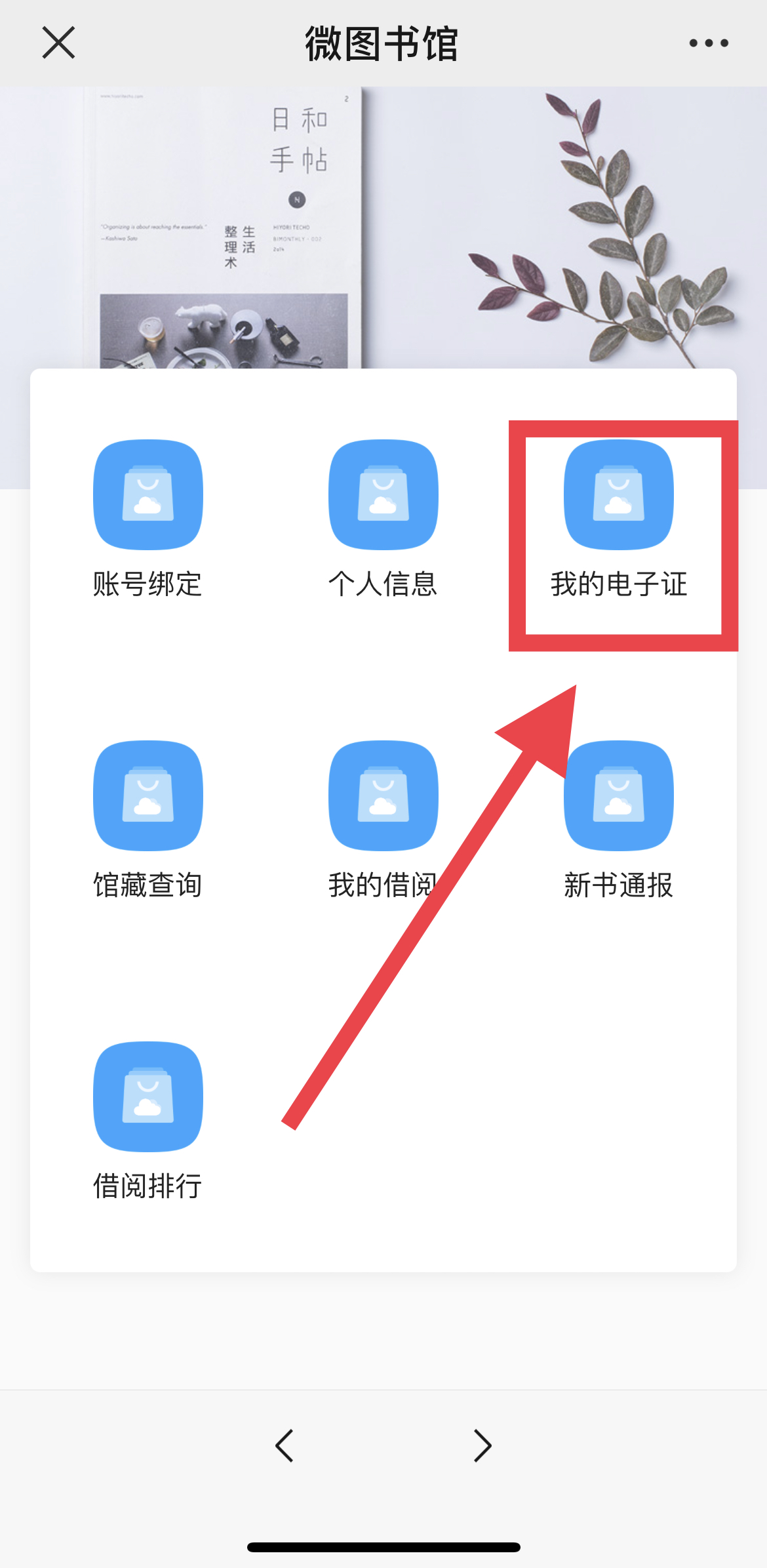Go back to the previous web page
Screen dimensions: 767x1568
point(285,1445)
